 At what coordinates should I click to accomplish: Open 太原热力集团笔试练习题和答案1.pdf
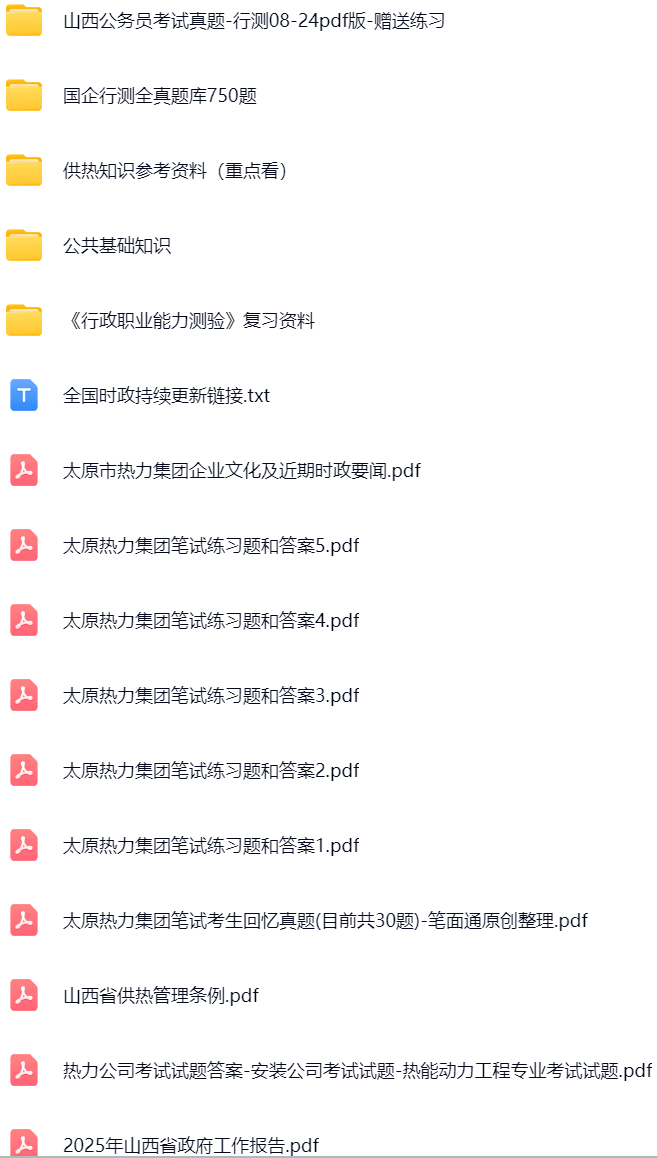pyautogui.click(x=210, y=846)
